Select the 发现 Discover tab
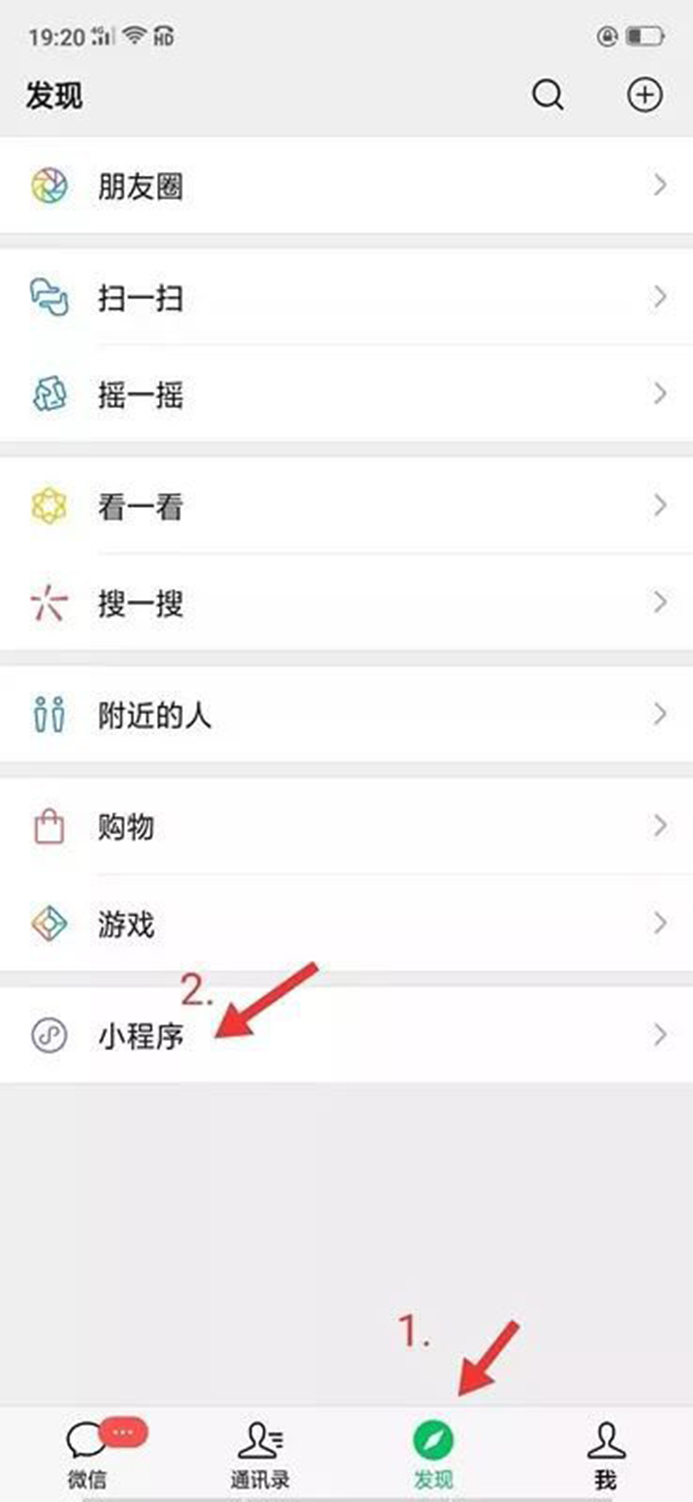This screenshot has height=1502, width=693. pyautogui.click(x=433, y=1454)
